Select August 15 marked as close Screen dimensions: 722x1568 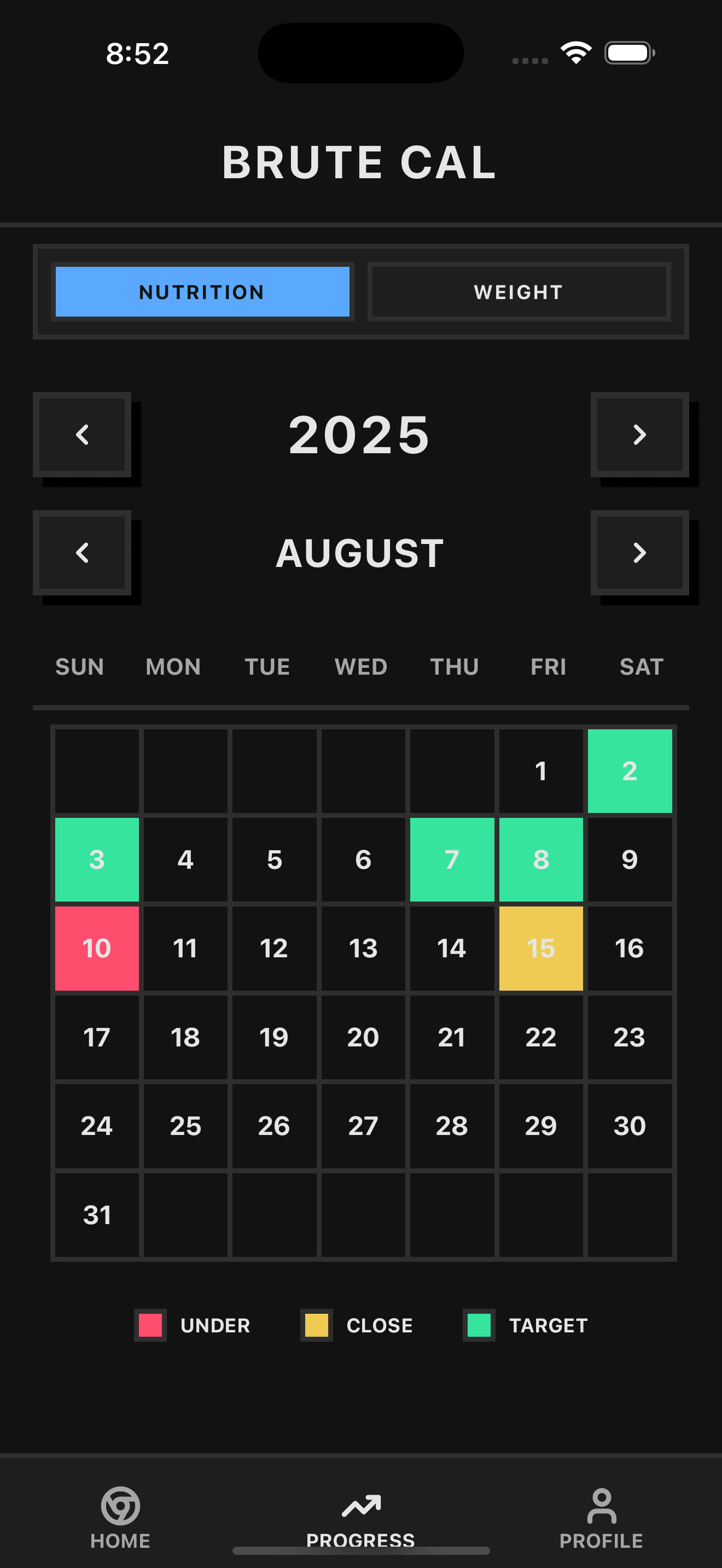pos(540,947)
